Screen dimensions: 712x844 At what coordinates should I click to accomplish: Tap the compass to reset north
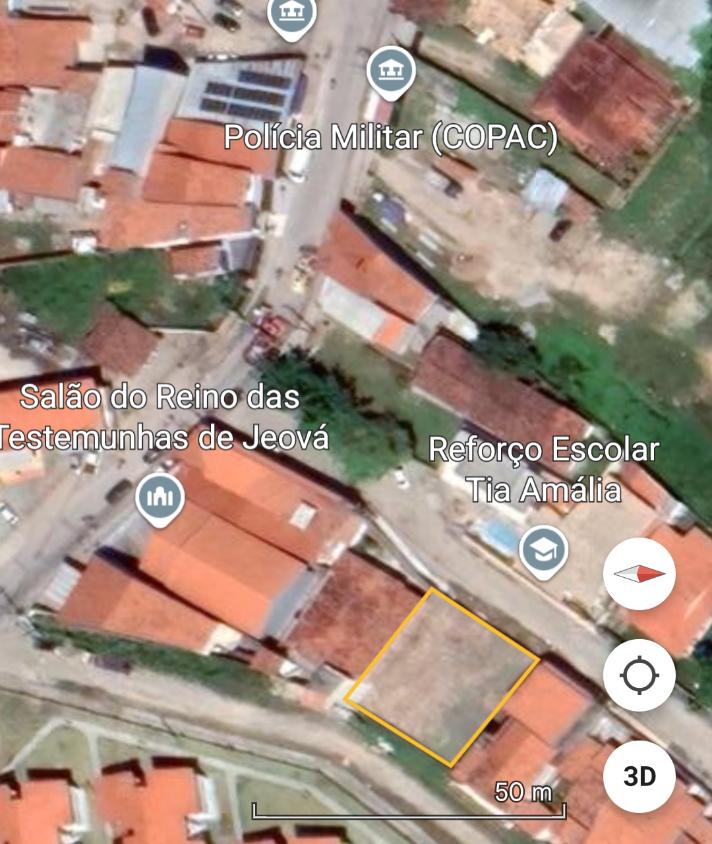(x=639, y=575)
